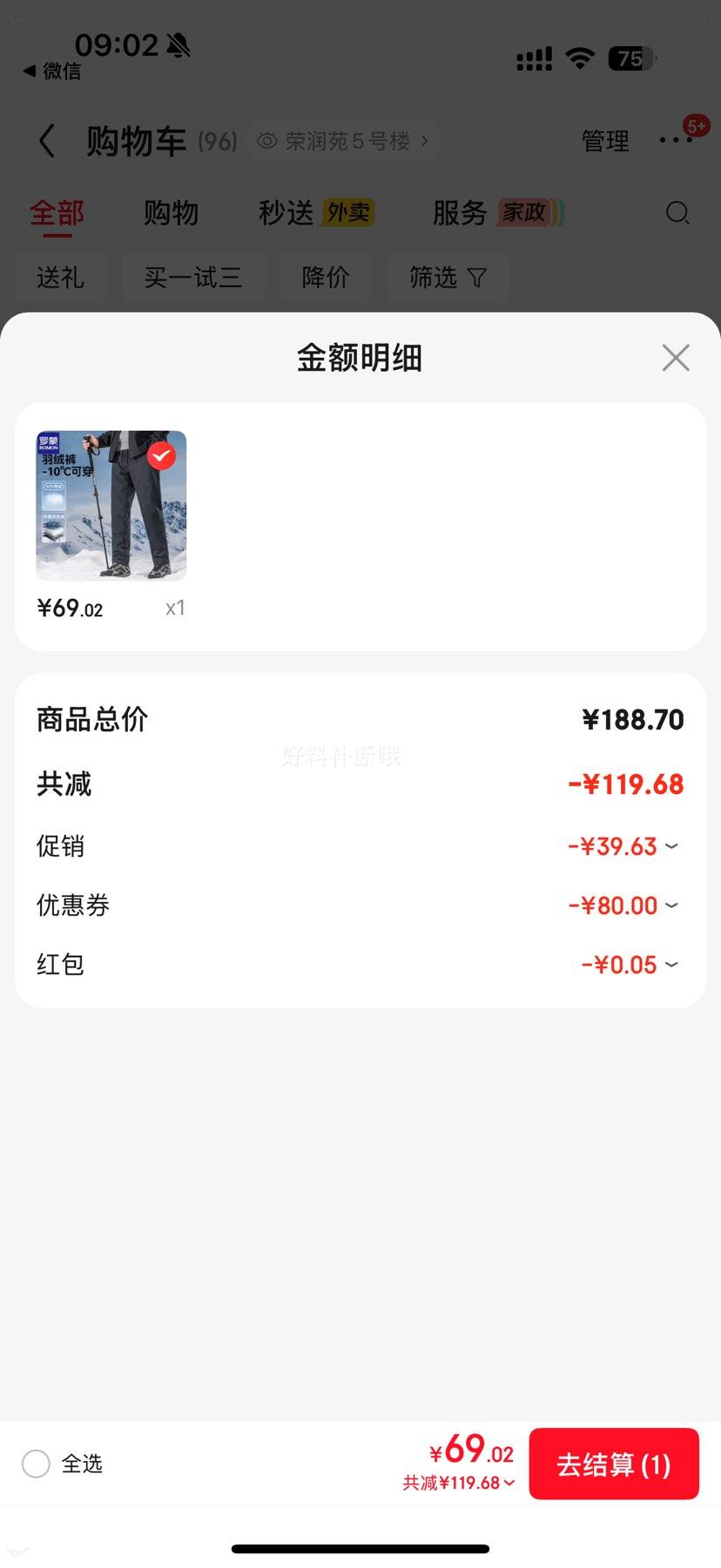The height and width of the screenshot is (1568, 721).
Task: Go back from the 购物车 page
Action: tap(48, 141)
